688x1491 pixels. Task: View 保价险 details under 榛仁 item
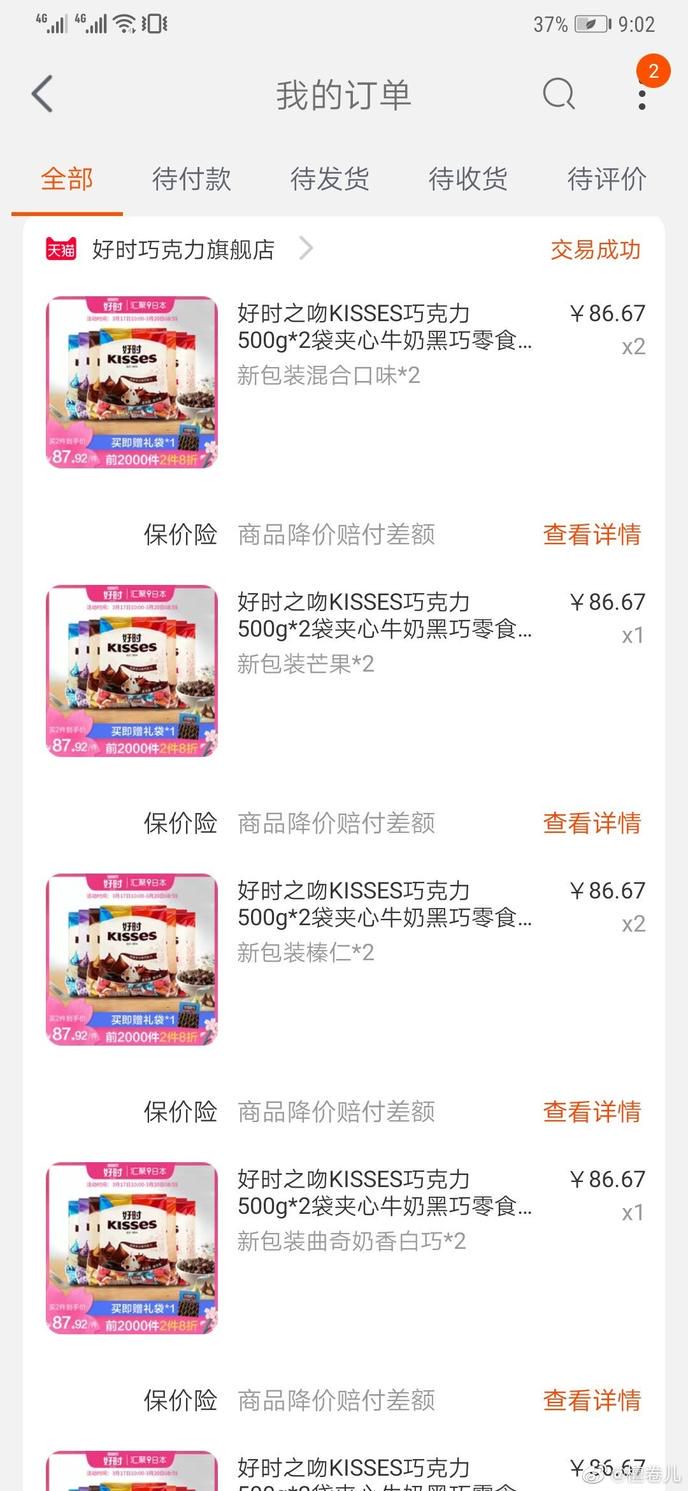pos(592,1112)
